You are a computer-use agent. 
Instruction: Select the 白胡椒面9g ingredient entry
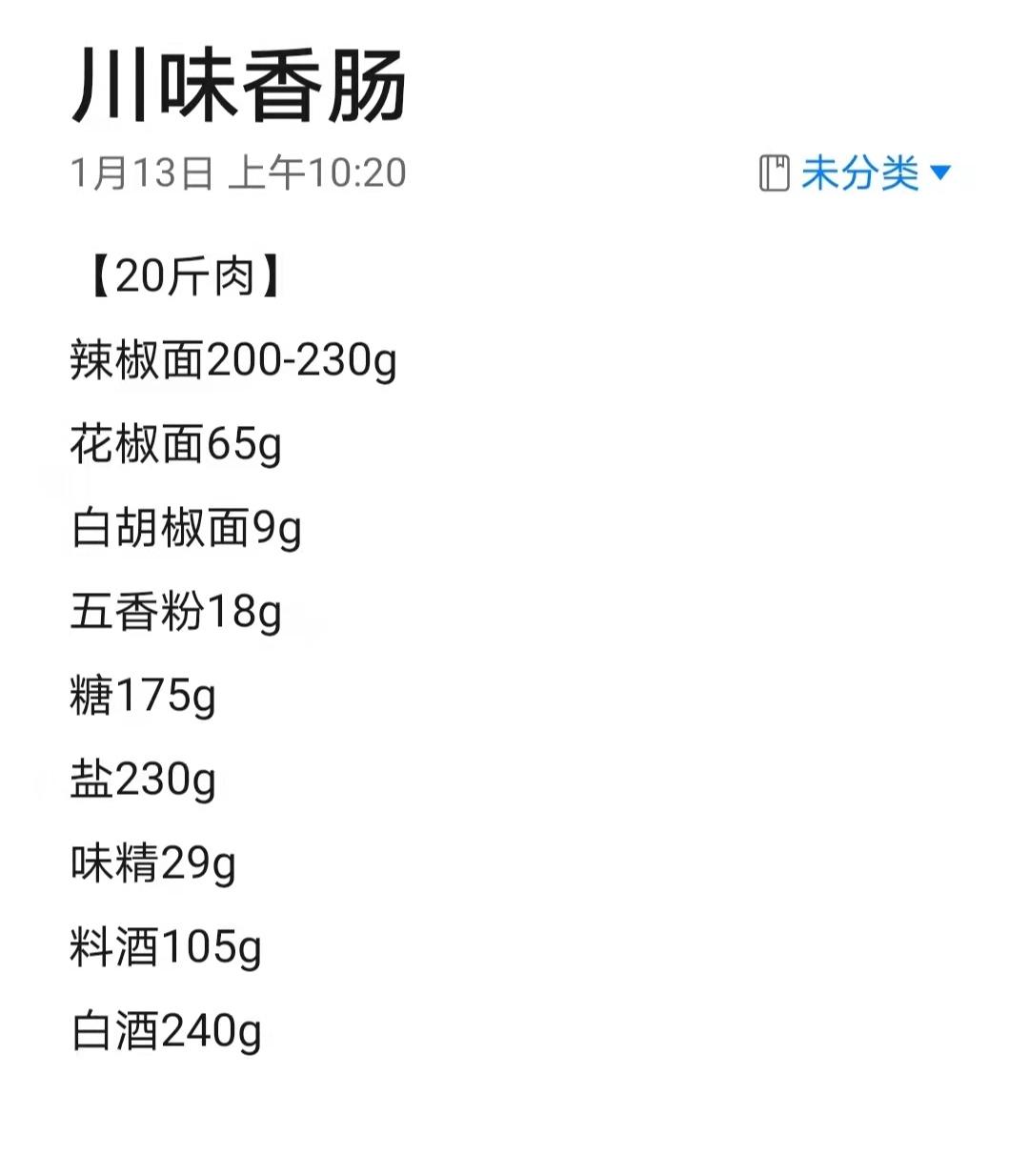pos(187,530)
